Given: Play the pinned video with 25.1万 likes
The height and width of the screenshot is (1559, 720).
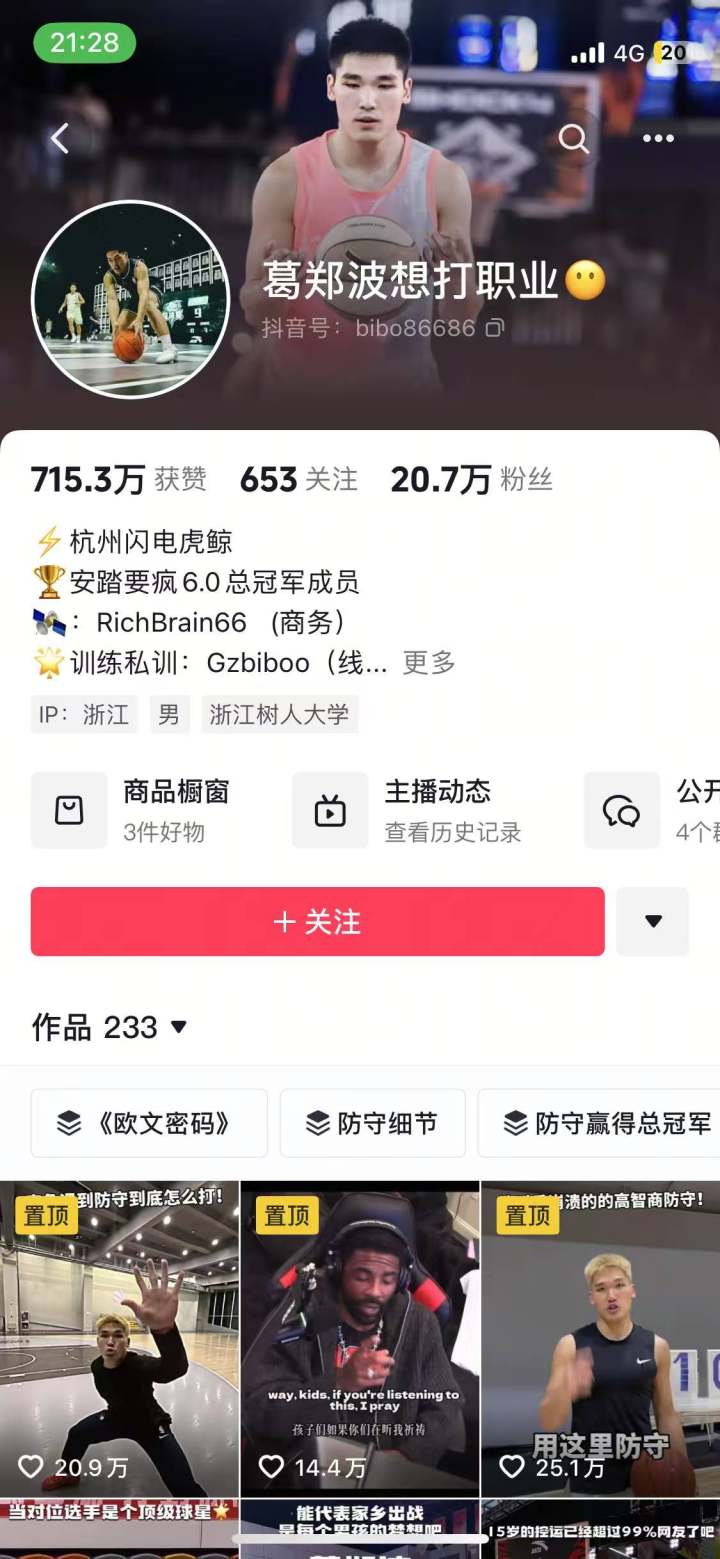Looking at the screenshot, I should [x=600, y=1340].
